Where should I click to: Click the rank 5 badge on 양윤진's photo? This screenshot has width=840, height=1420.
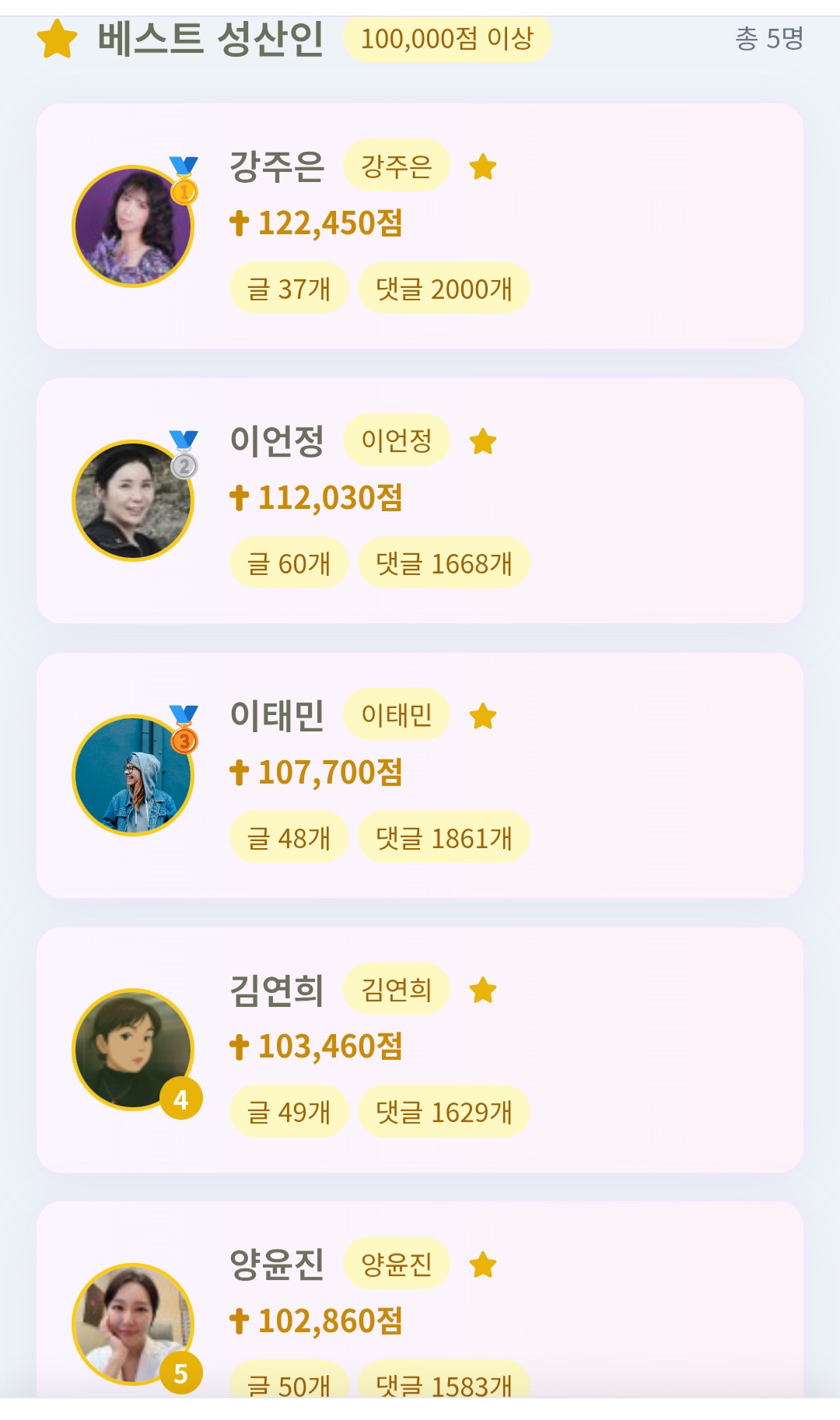(x=180, y=1372)
